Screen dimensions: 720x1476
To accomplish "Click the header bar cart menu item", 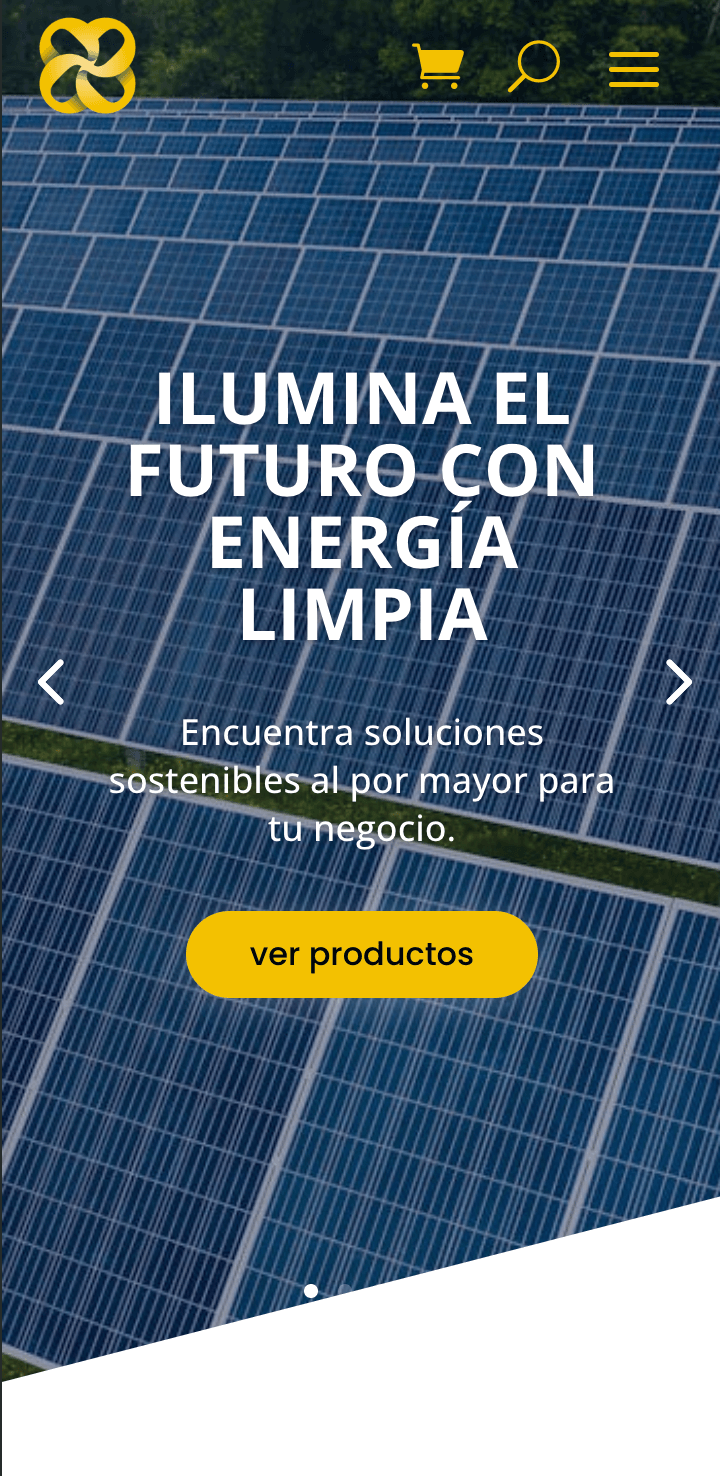I will point(438,66).
